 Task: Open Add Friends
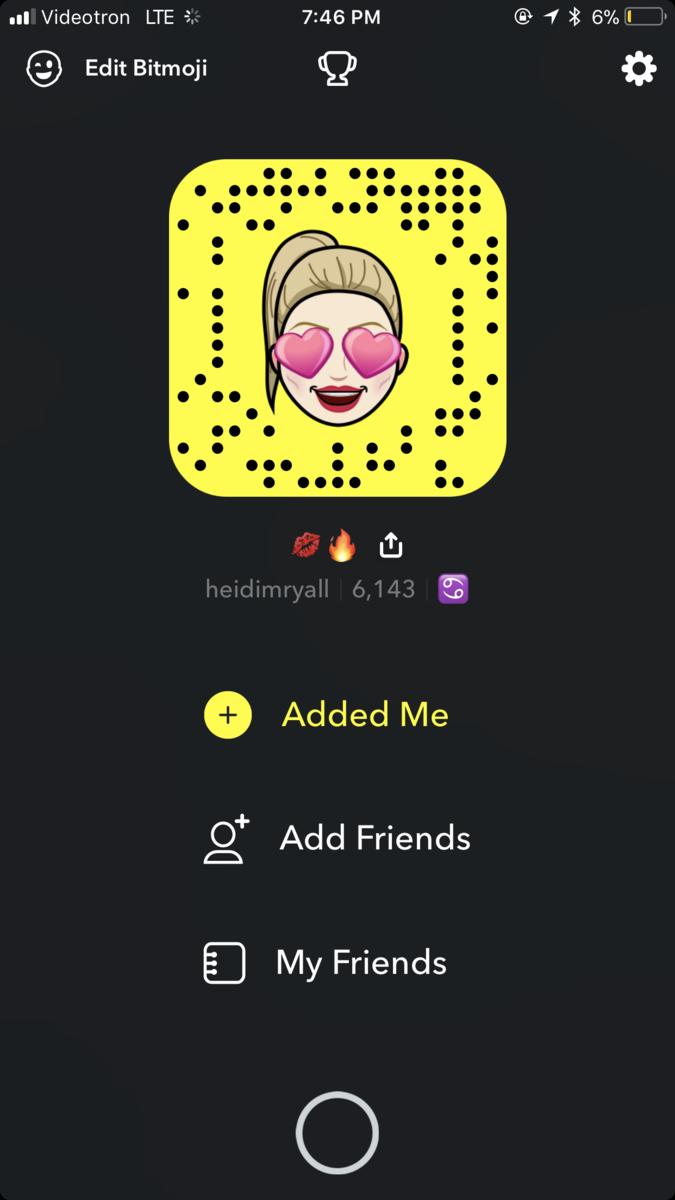(x=337, y=838)
